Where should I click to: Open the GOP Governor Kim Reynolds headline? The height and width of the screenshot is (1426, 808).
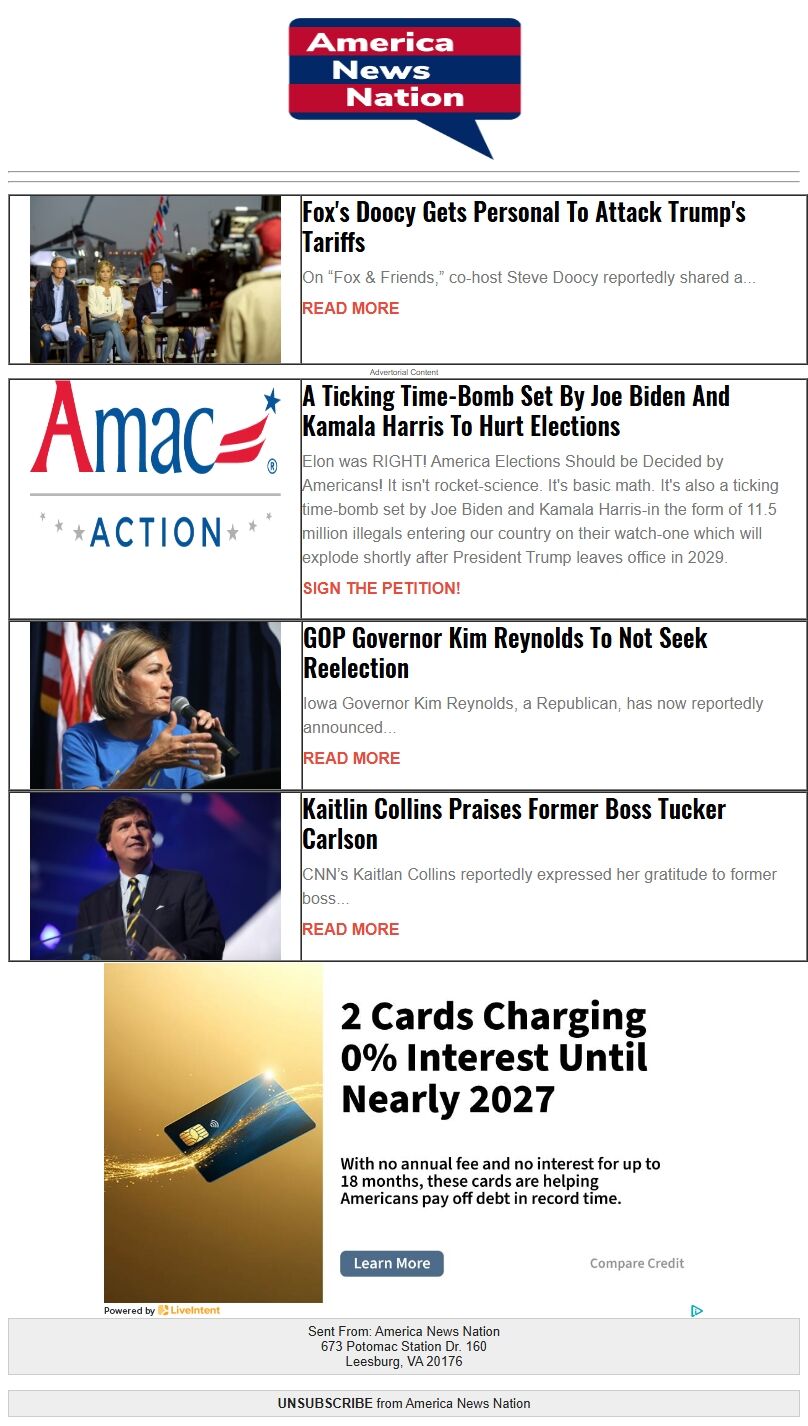point(505,653)
